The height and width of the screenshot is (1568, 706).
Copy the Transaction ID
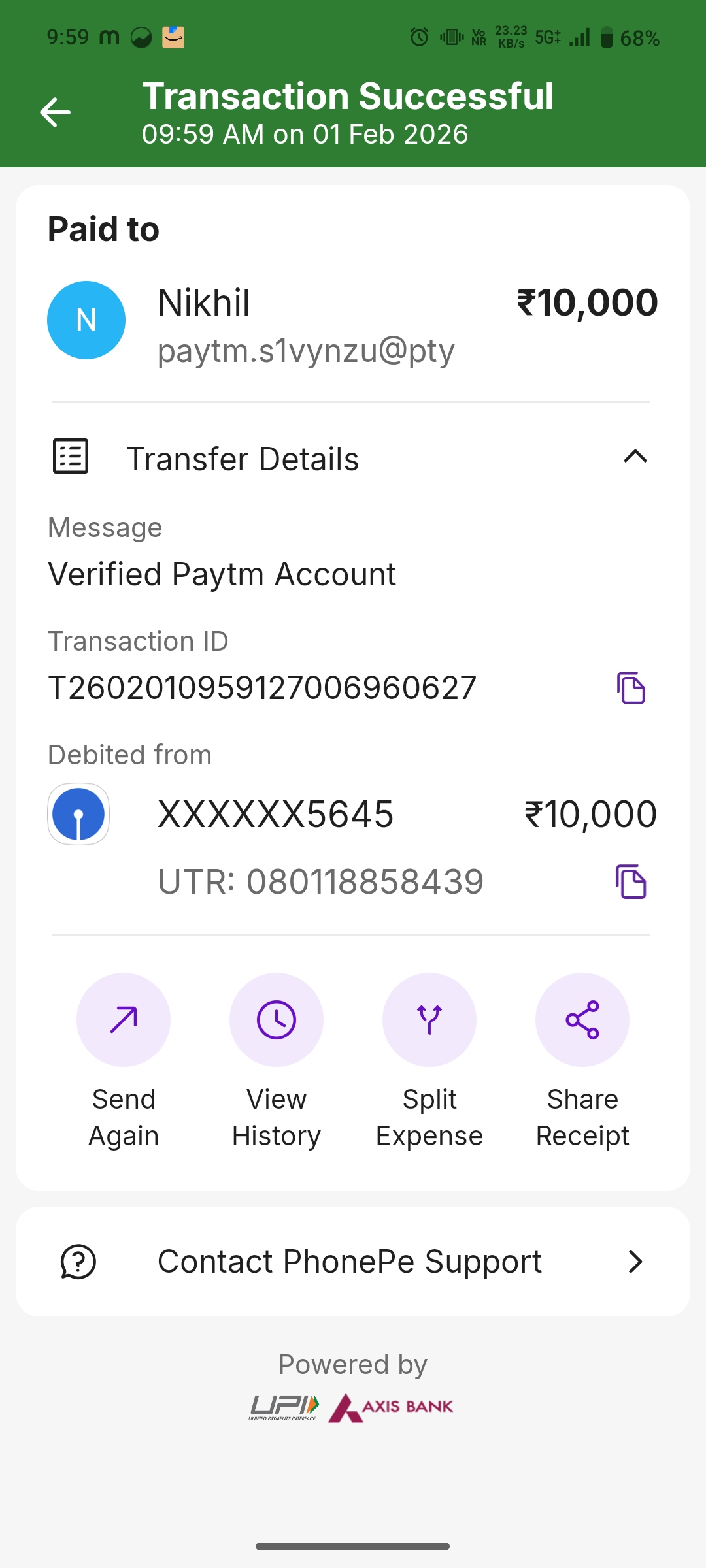(x=631, y=688)
